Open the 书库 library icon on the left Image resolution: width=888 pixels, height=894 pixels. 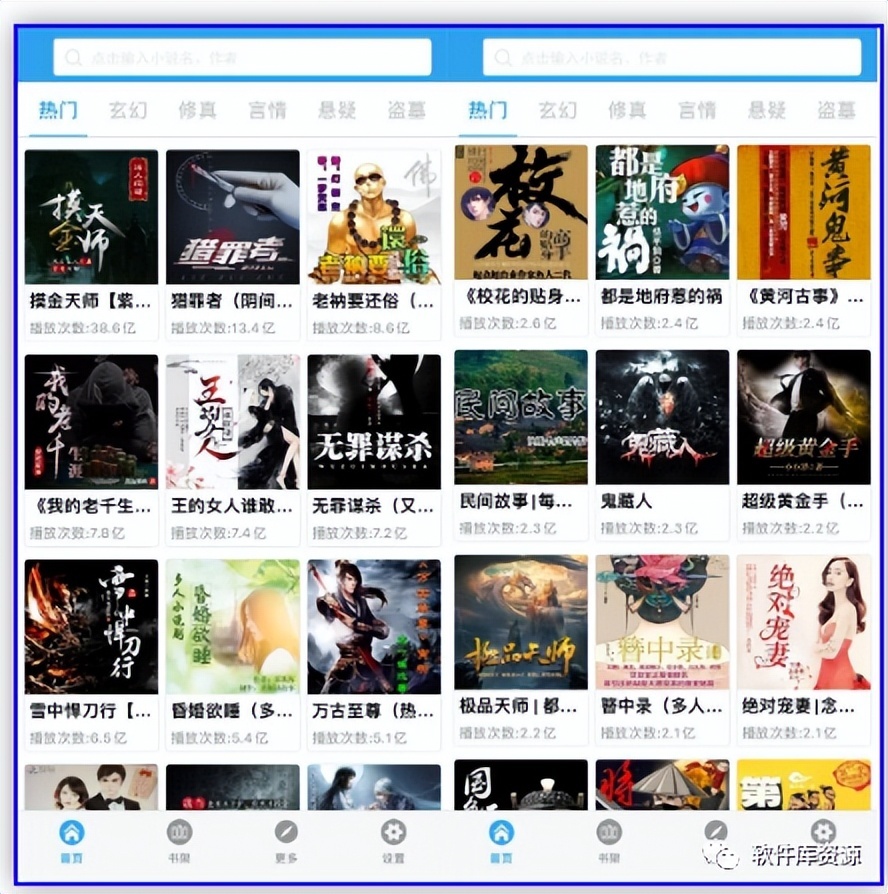point(178,832)
